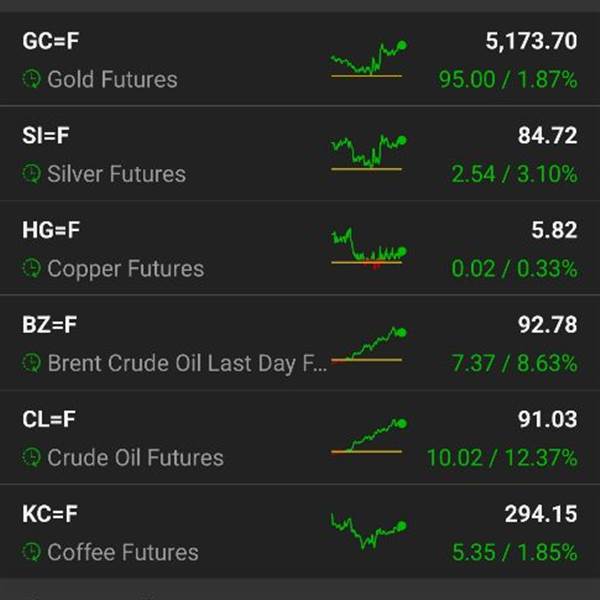Image resolution: width=600 pixels, height=600 pixels.
Task: Open Silver Futures details
Action: click(x=300, y=154)
